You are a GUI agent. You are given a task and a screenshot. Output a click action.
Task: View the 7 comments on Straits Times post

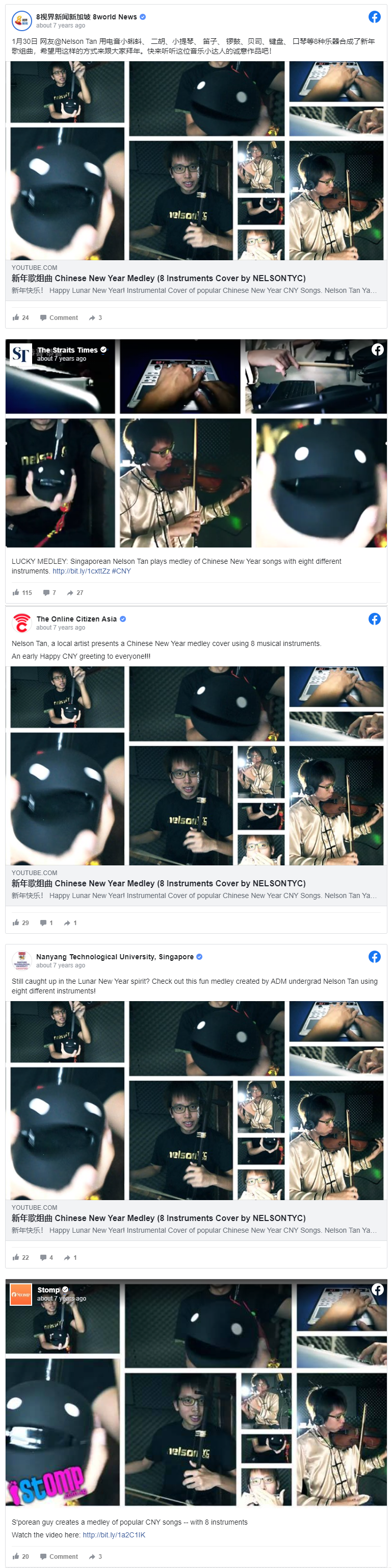[49, 592]
